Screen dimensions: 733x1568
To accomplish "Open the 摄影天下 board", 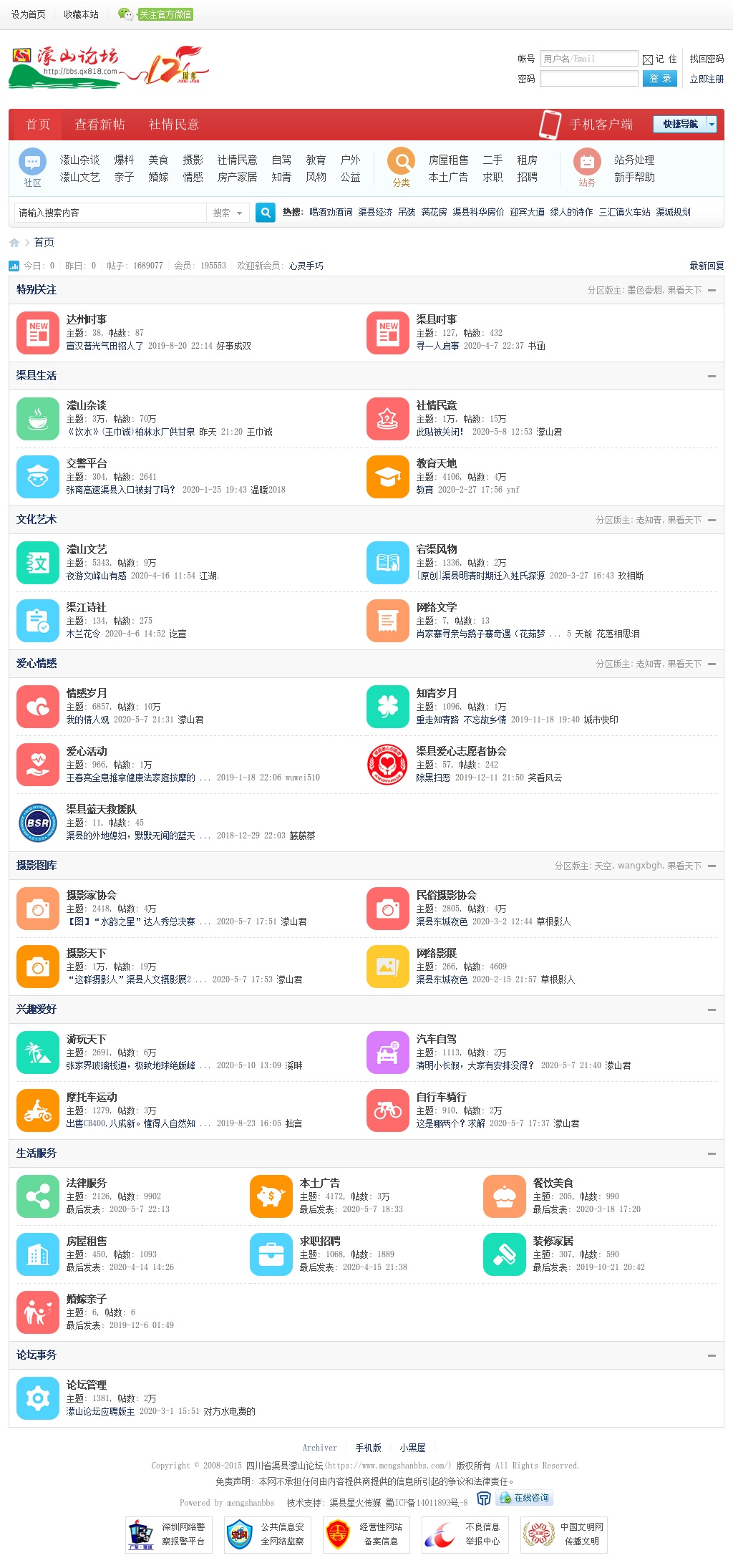I will point(87,953).
